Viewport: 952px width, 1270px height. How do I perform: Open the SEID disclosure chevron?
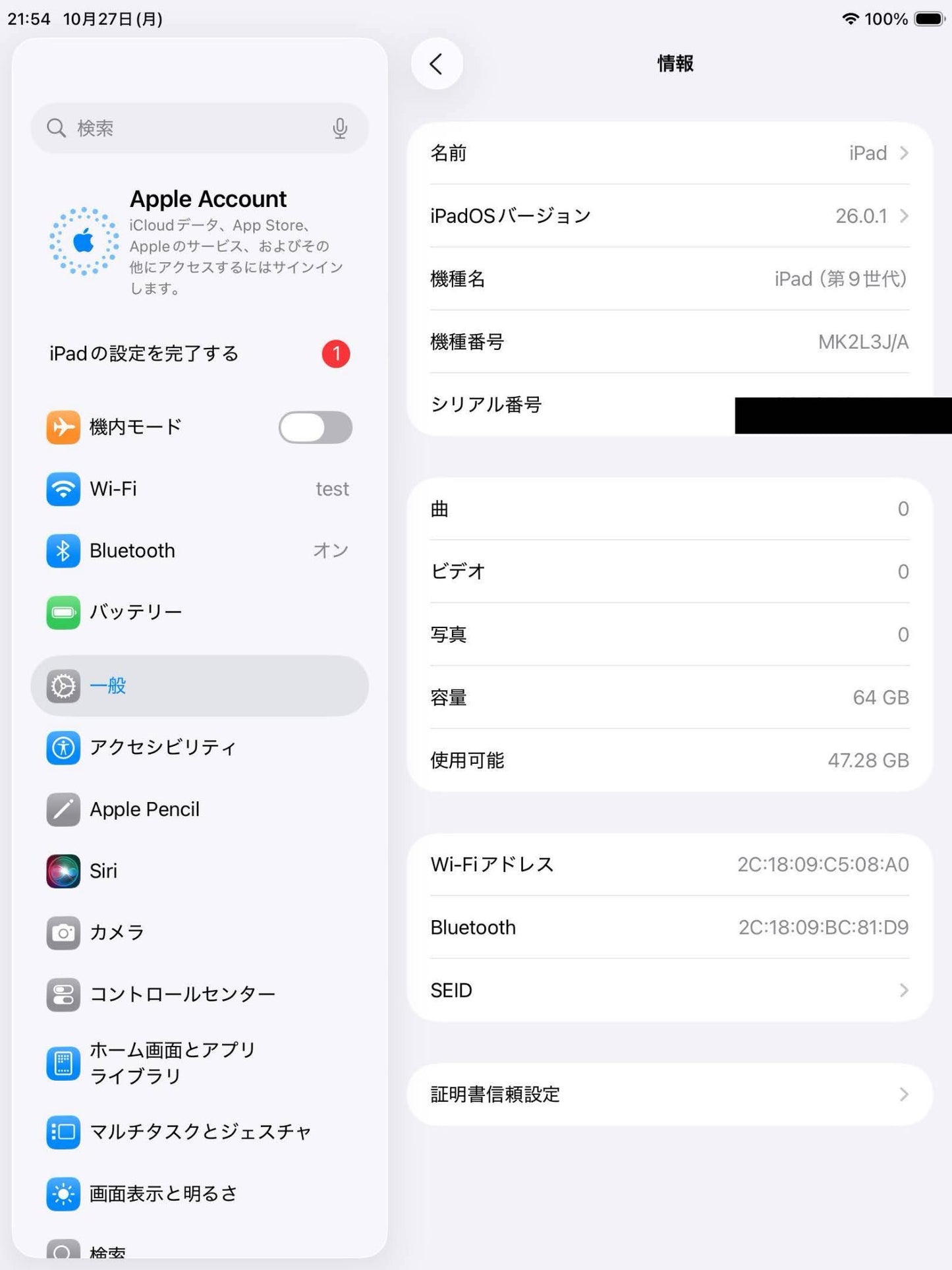point(903,991)
